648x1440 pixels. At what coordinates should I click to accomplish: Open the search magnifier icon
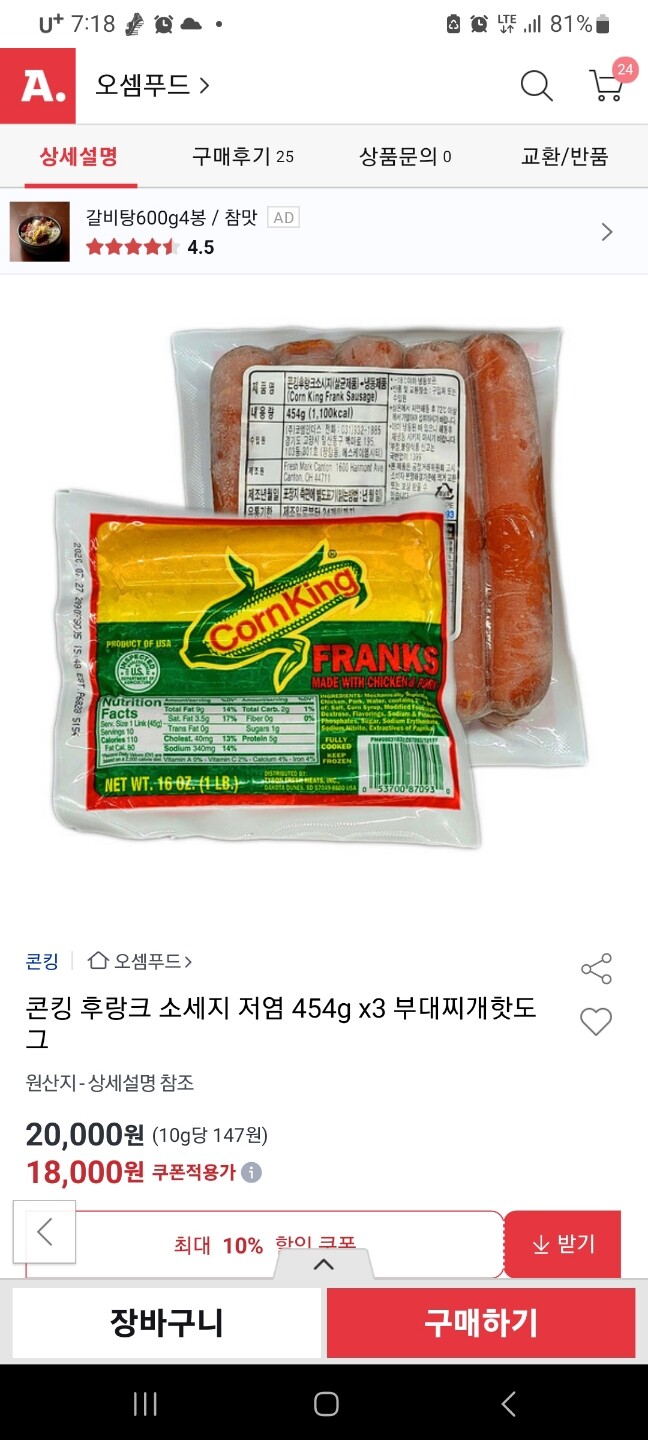tap(537, 86)
